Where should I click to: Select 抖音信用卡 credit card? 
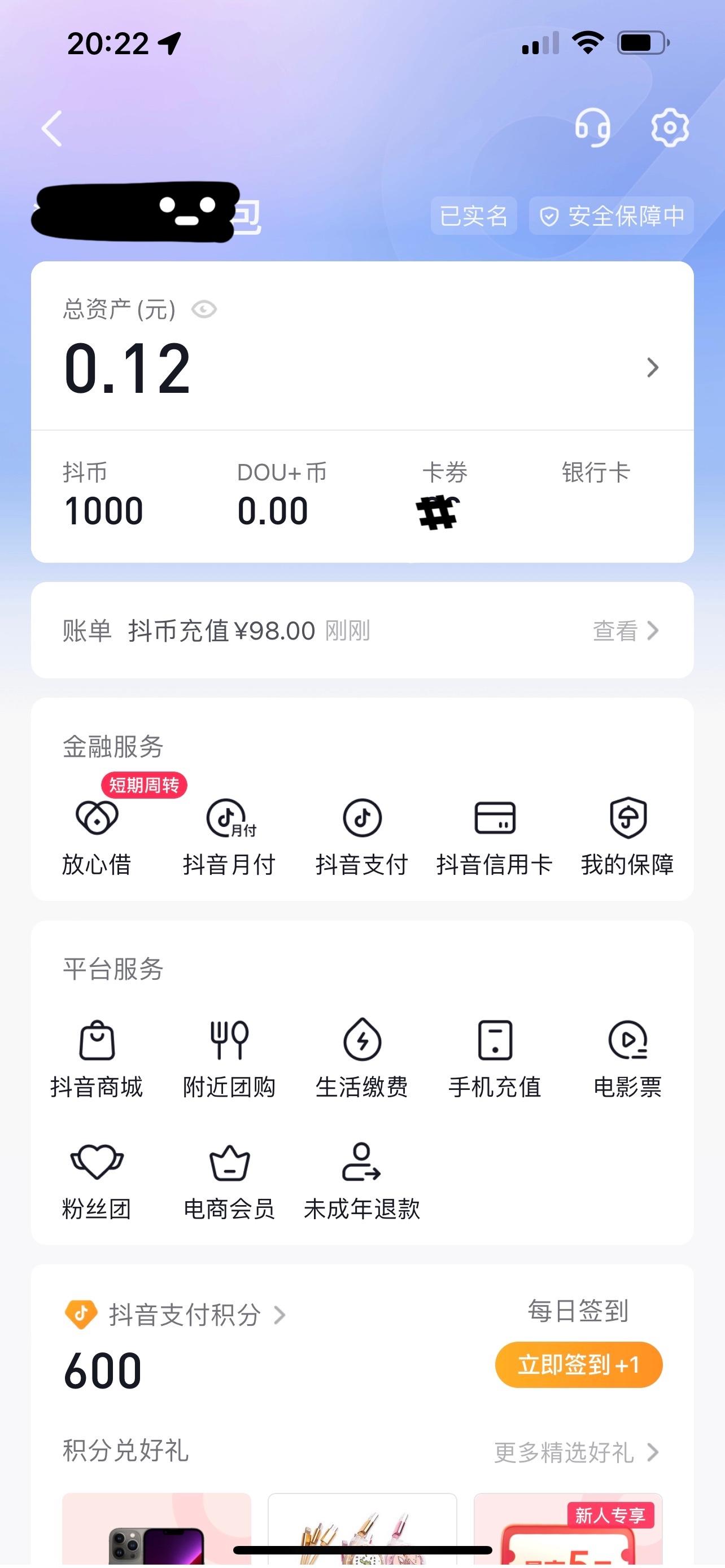point(494,837)
